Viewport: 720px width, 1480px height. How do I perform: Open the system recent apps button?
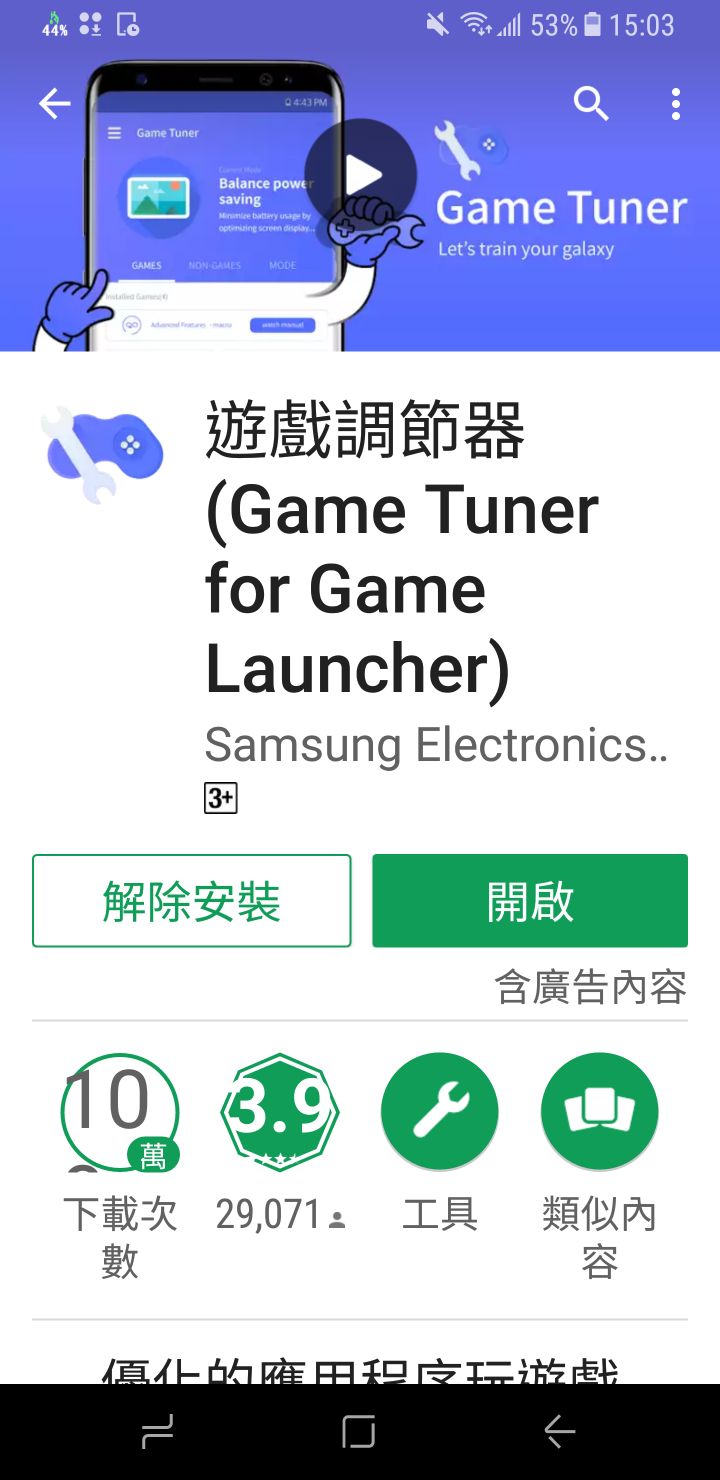tap(158, 1432)
